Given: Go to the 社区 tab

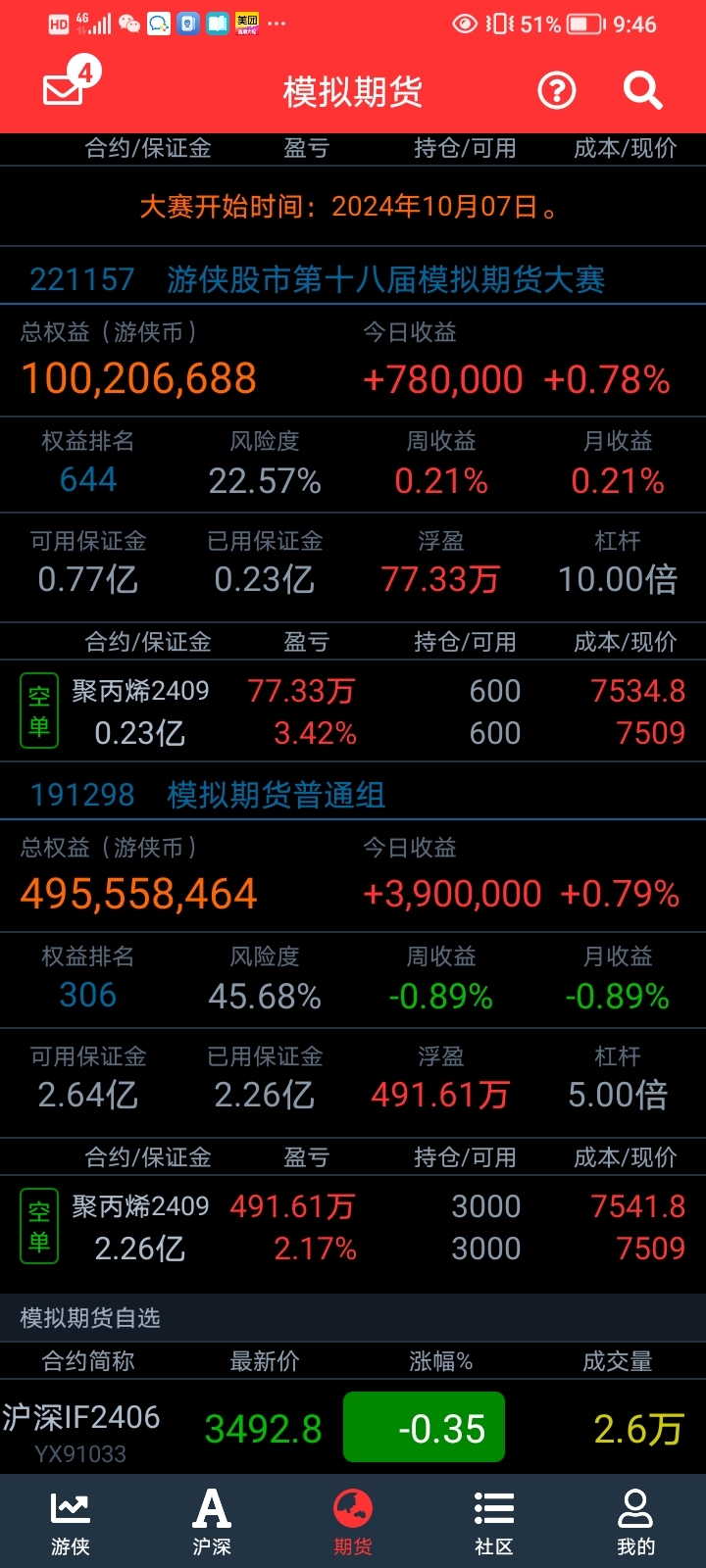Looking at the screenshot, I should 494,1523.
